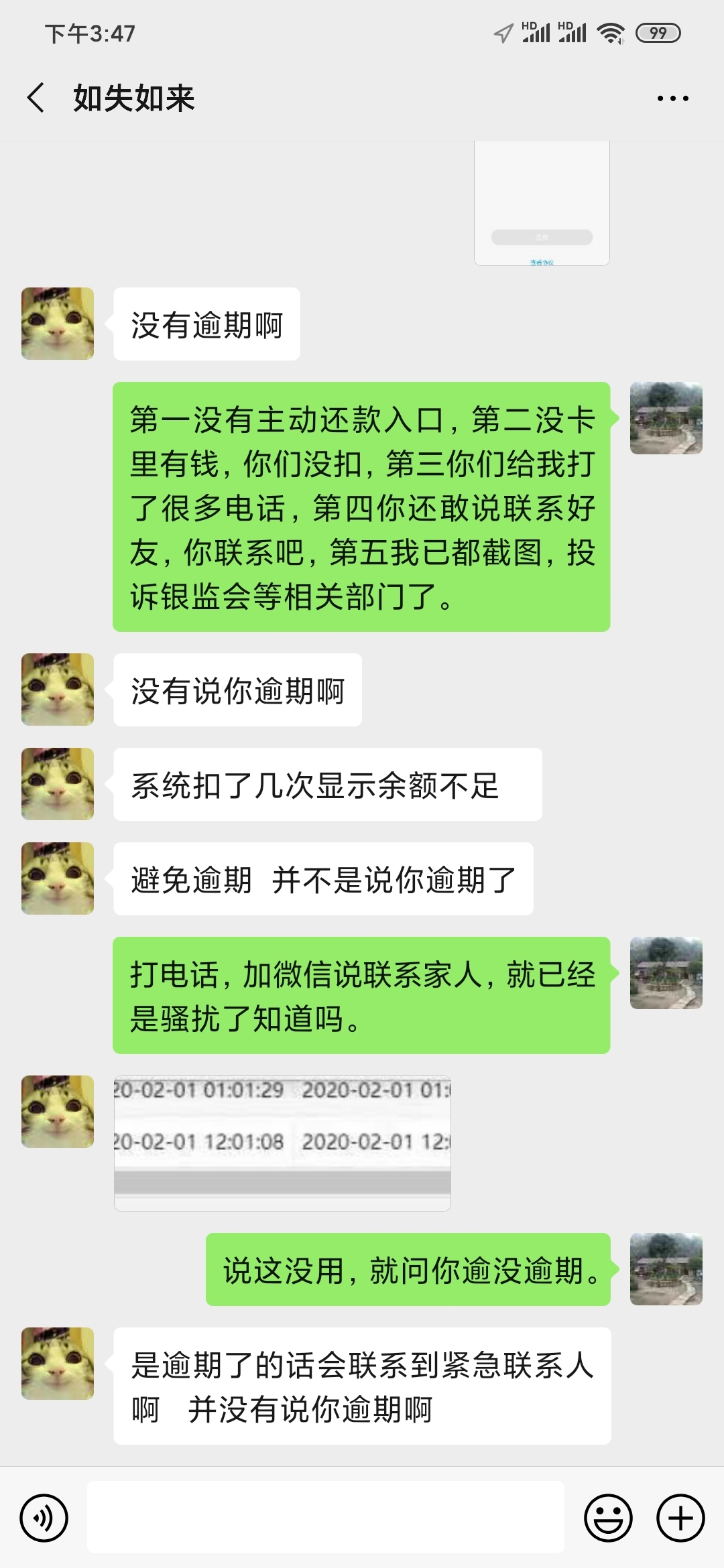The image size is (724, 1568).
Task: Switch to voice message input
Action: (x=44, y=1518)
